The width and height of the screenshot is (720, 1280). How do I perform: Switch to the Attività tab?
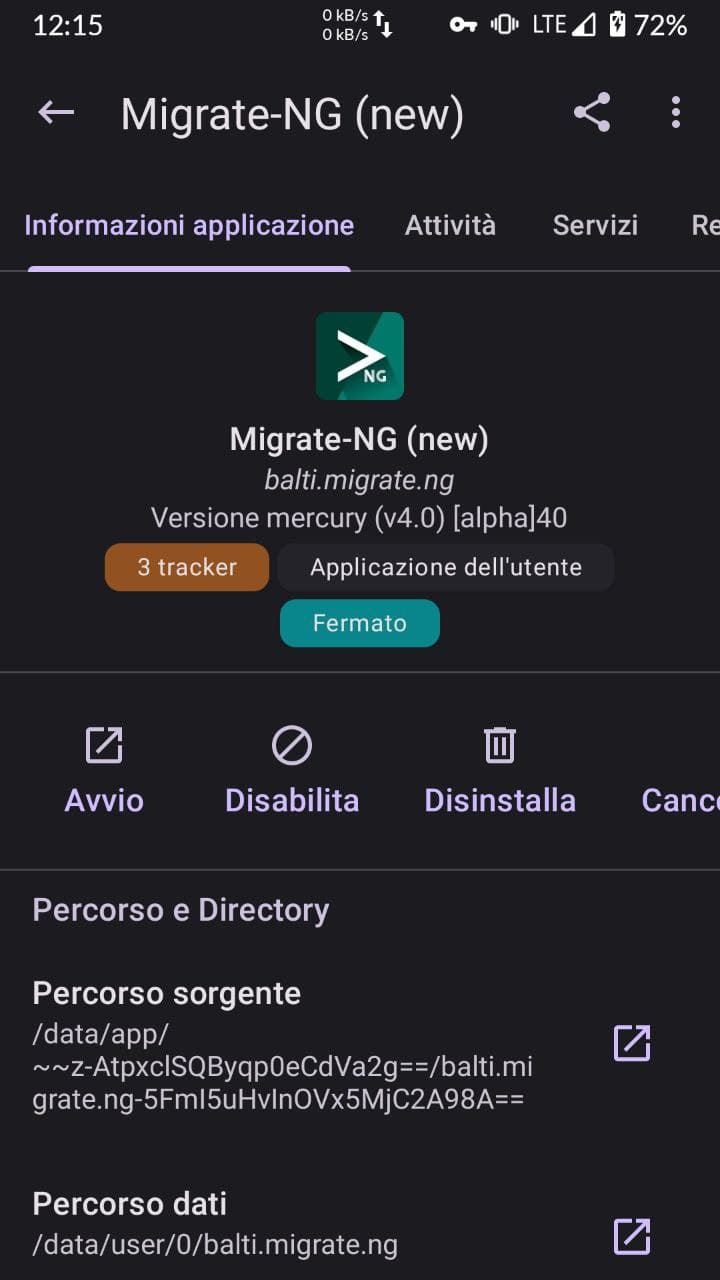coord(450,226)
